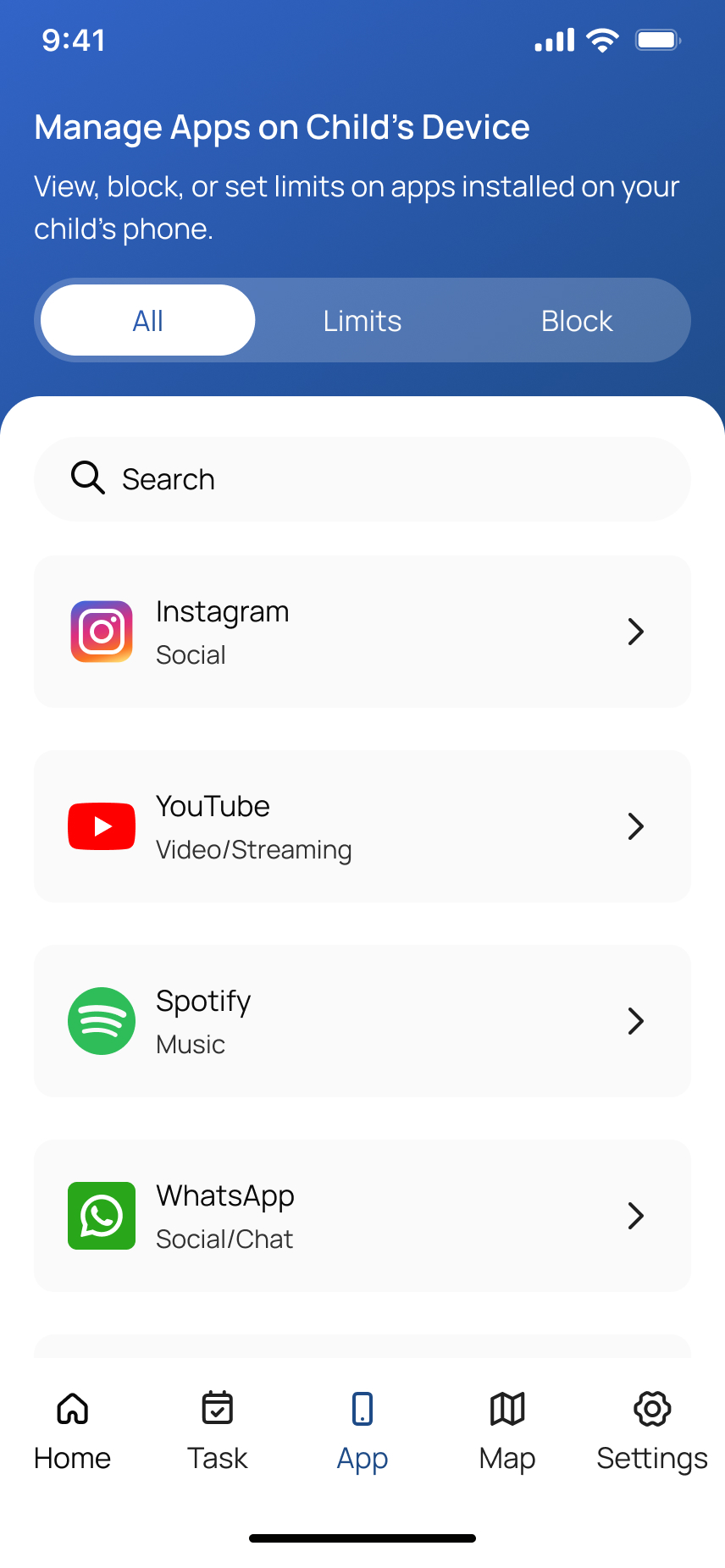Image resolution: width=725 pixels, height=1568 pixels.
Task: Tap the Search field
Action: pos(362,479)
